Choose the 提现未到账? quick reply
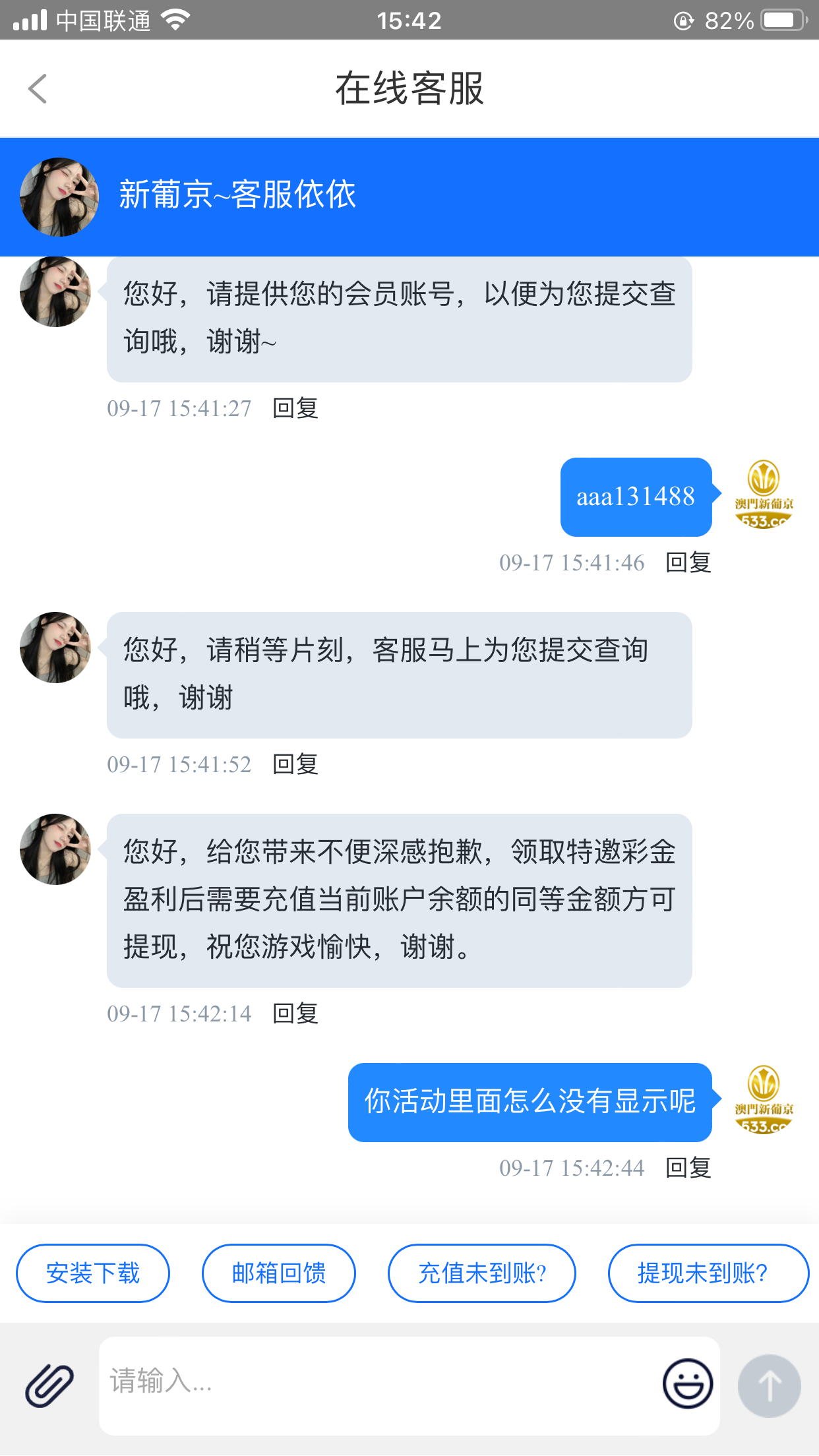 point(708,1273)
